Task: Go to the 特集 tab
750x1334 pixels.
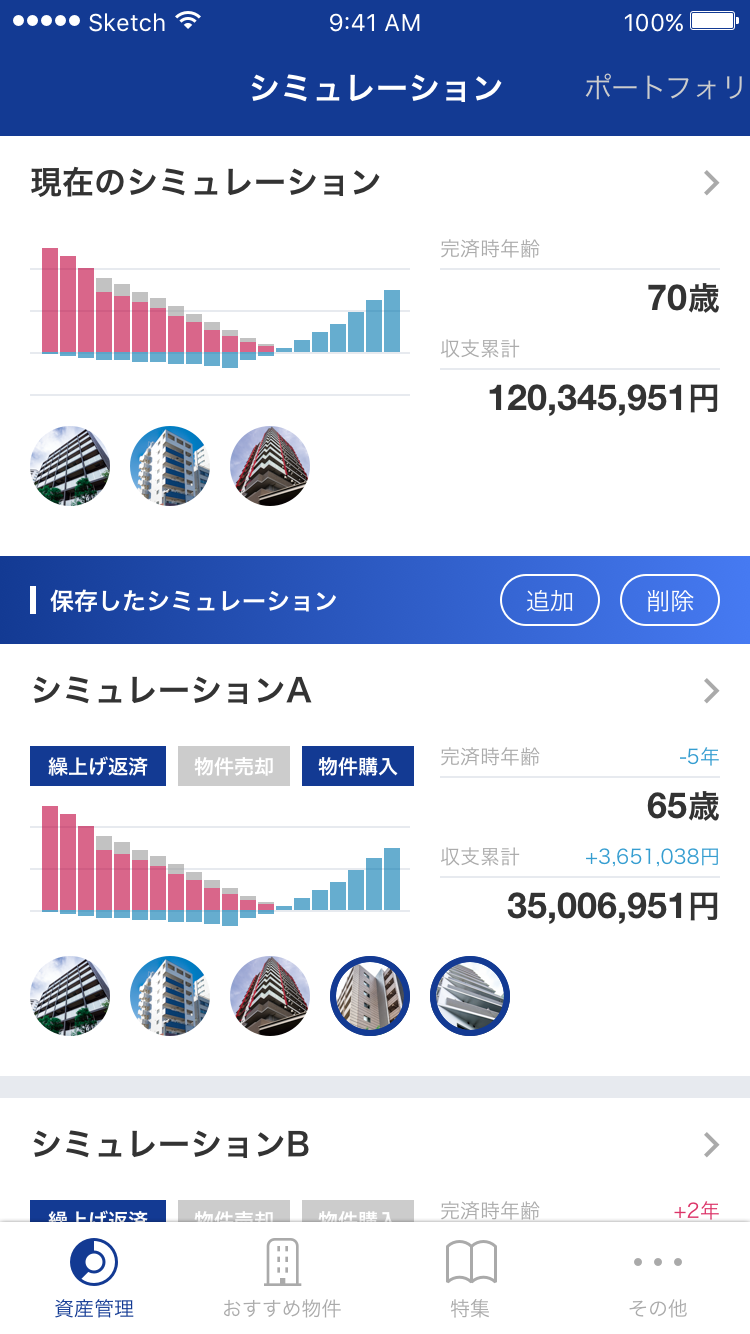Action: tap(470, 1278)
